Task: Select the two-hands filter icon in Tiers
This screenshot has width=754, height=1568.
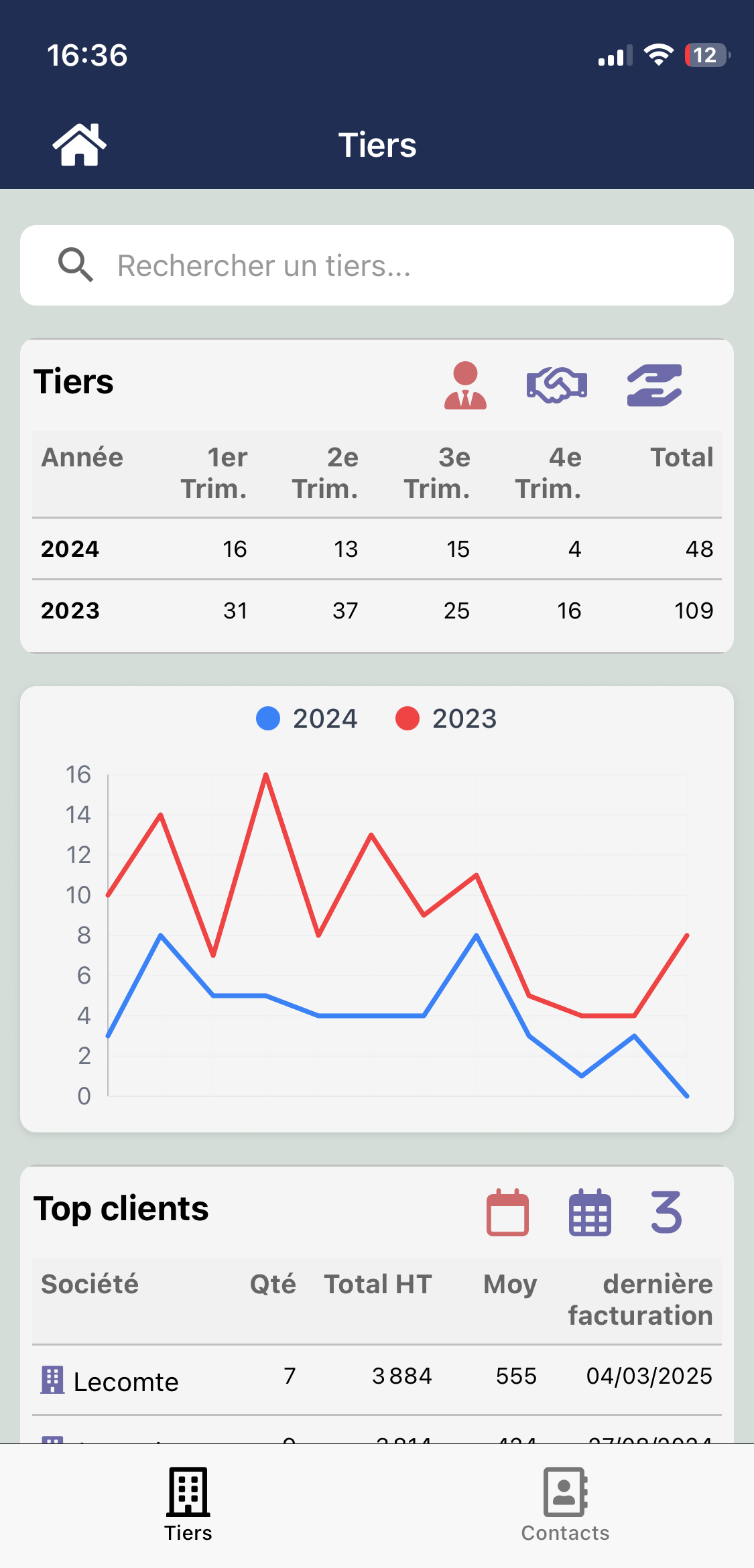Action: click(654, 385)
